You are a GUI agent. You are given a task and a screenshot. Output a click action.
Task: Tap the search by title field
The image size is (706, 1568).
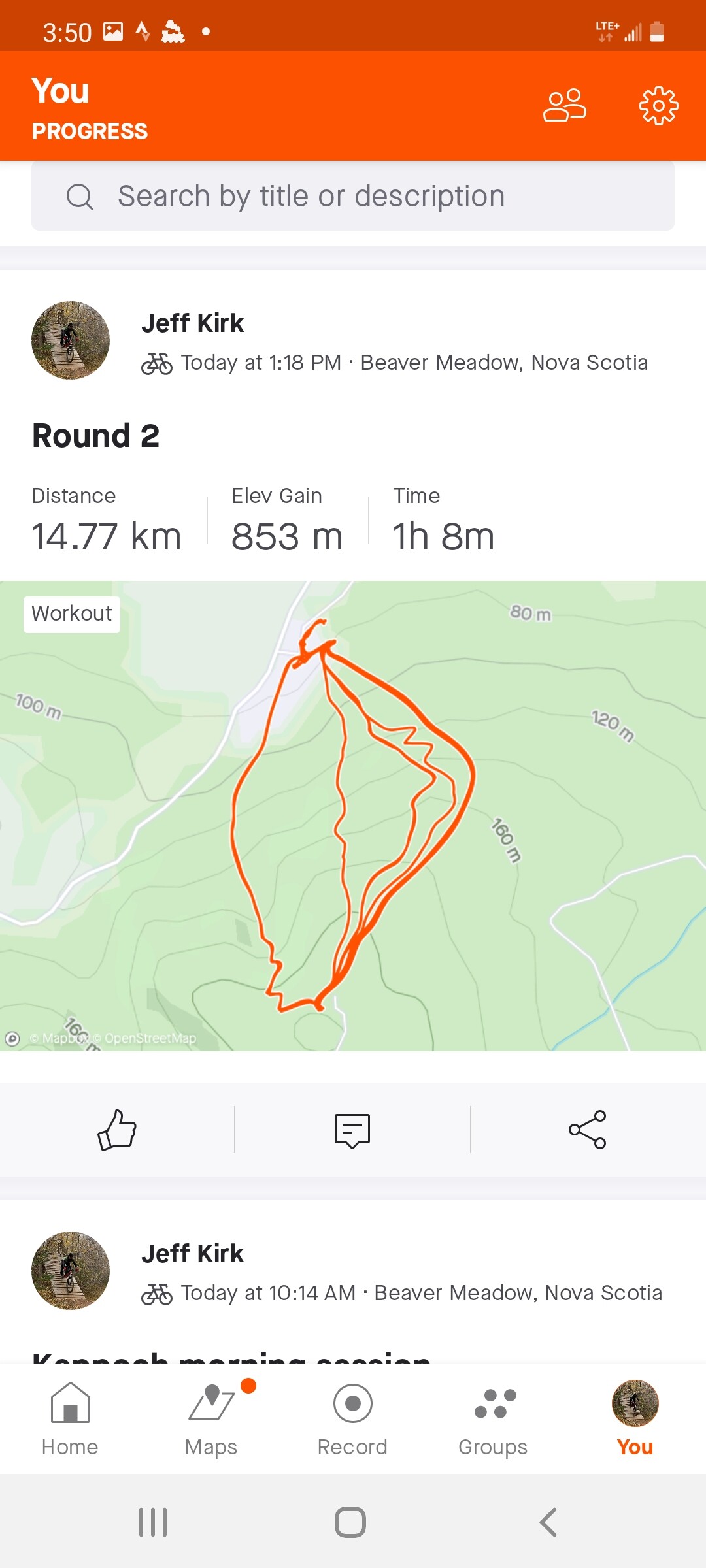(353, 196)
